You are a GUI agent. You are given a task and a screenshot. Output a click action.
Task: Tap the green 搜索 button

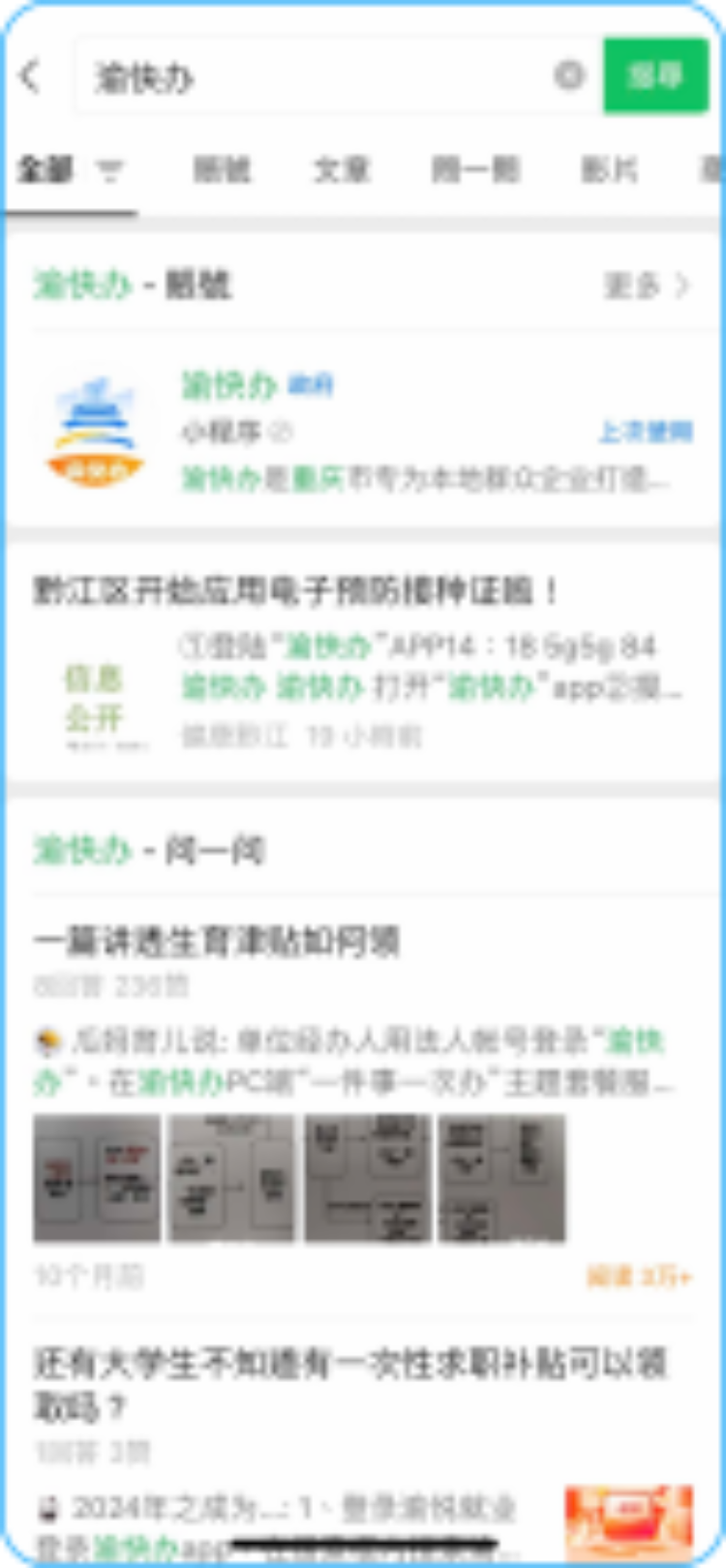coord(655,75)
